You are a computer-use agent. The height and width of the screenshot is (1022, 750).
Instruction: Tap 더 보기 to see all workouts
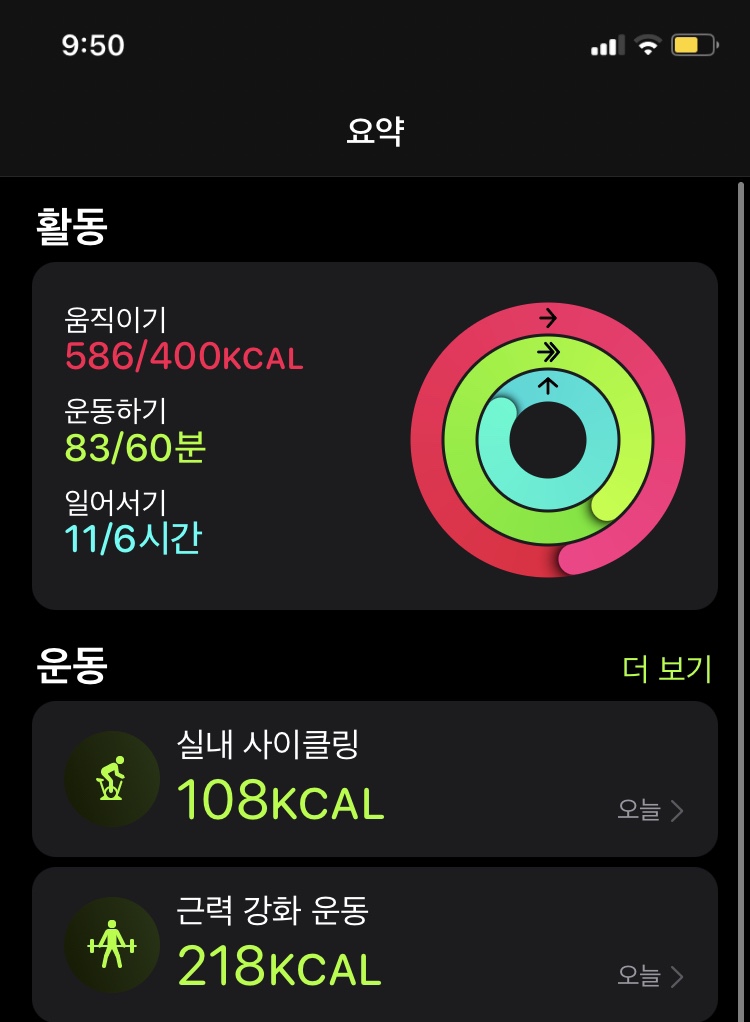click(666, 668)
